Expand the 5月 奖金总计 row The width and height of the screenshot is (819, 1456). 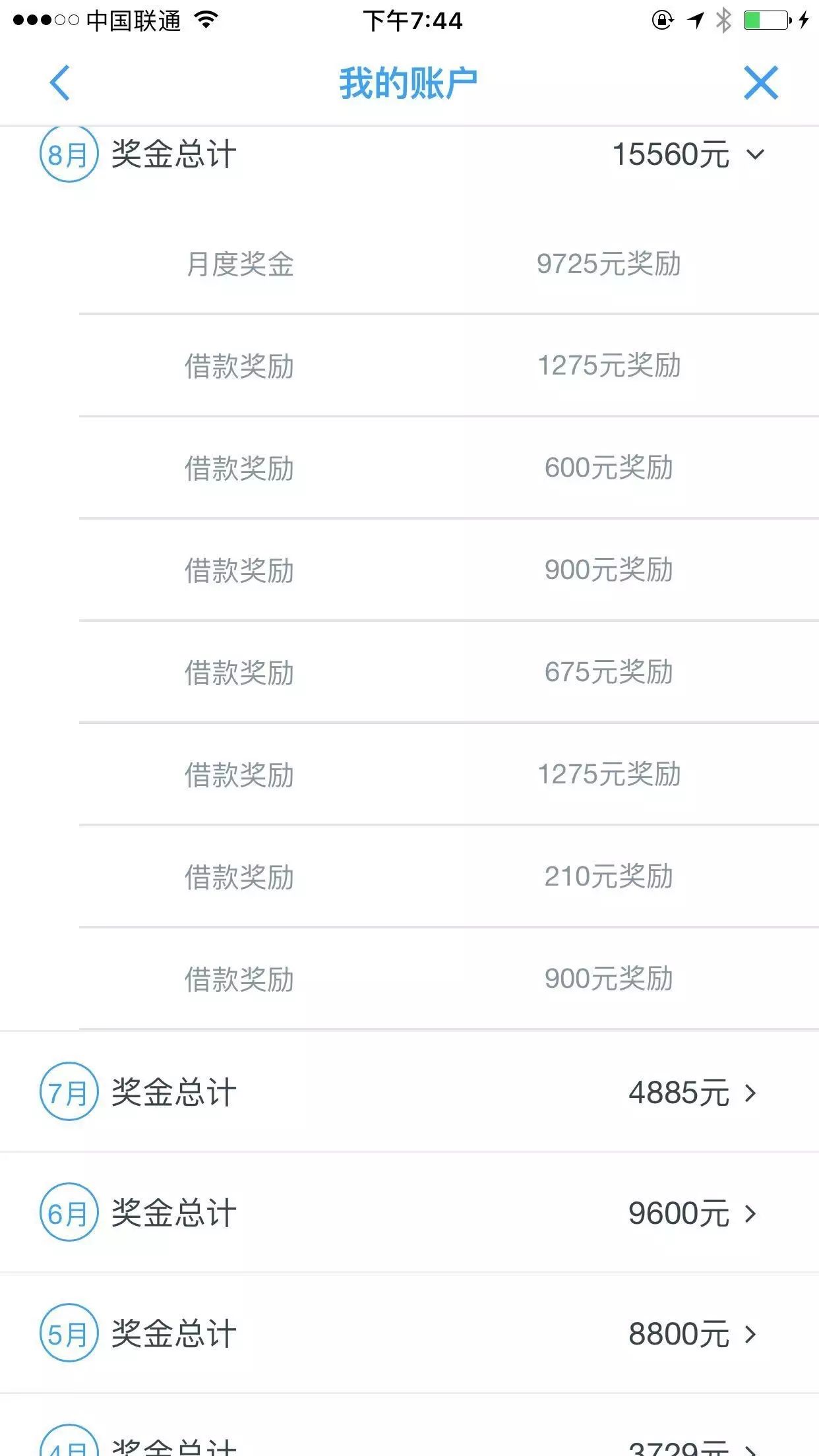750,1334
